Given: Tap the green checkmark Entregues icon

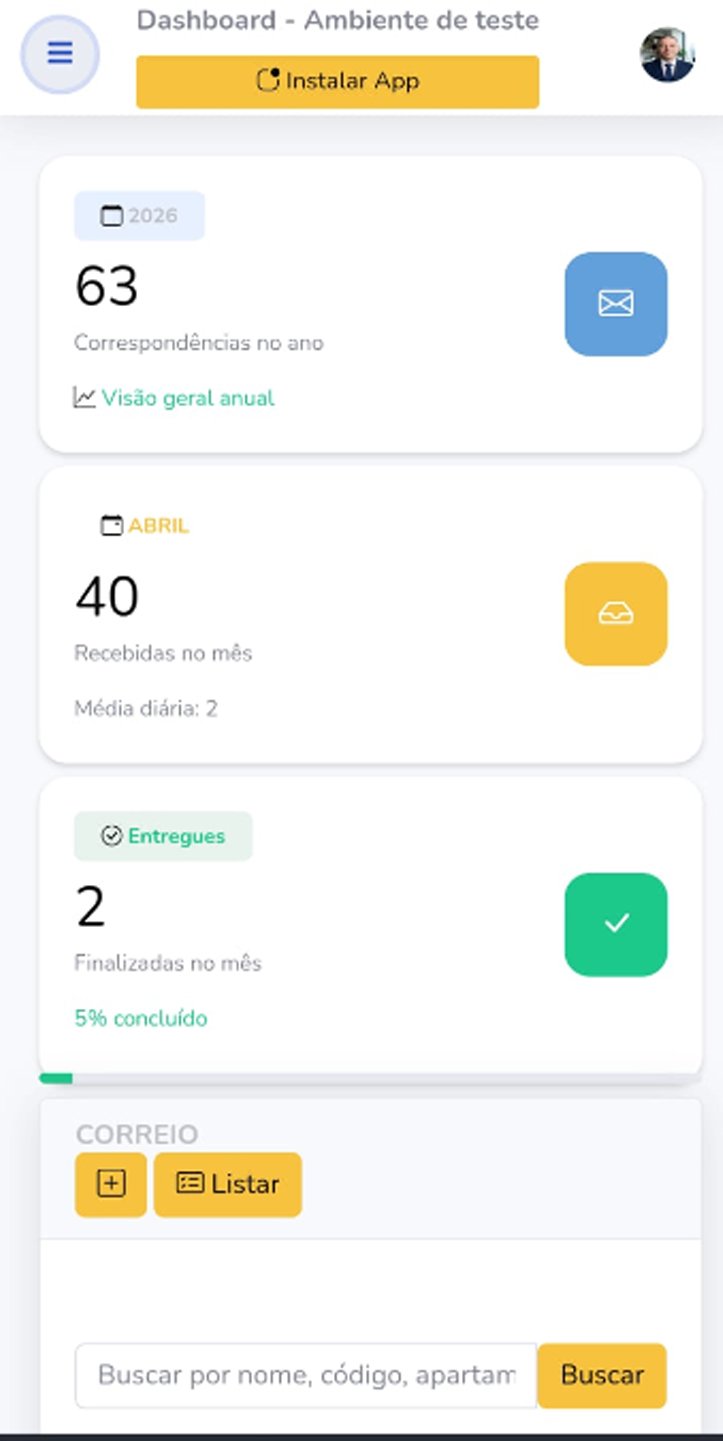Looking at the screenshot, I should 615,924.
